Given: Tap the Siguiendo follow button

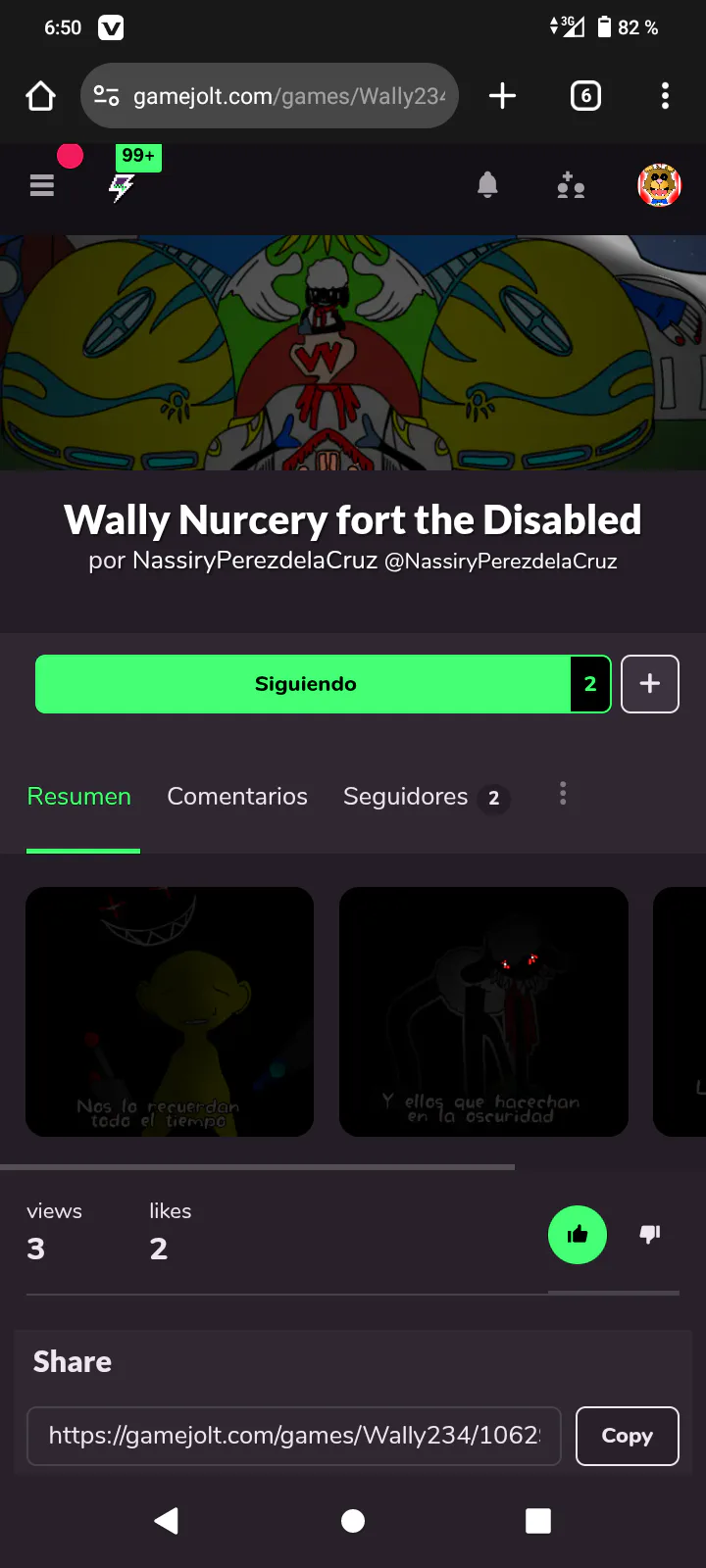Looking at the screenshot, I should click(304, 684).
